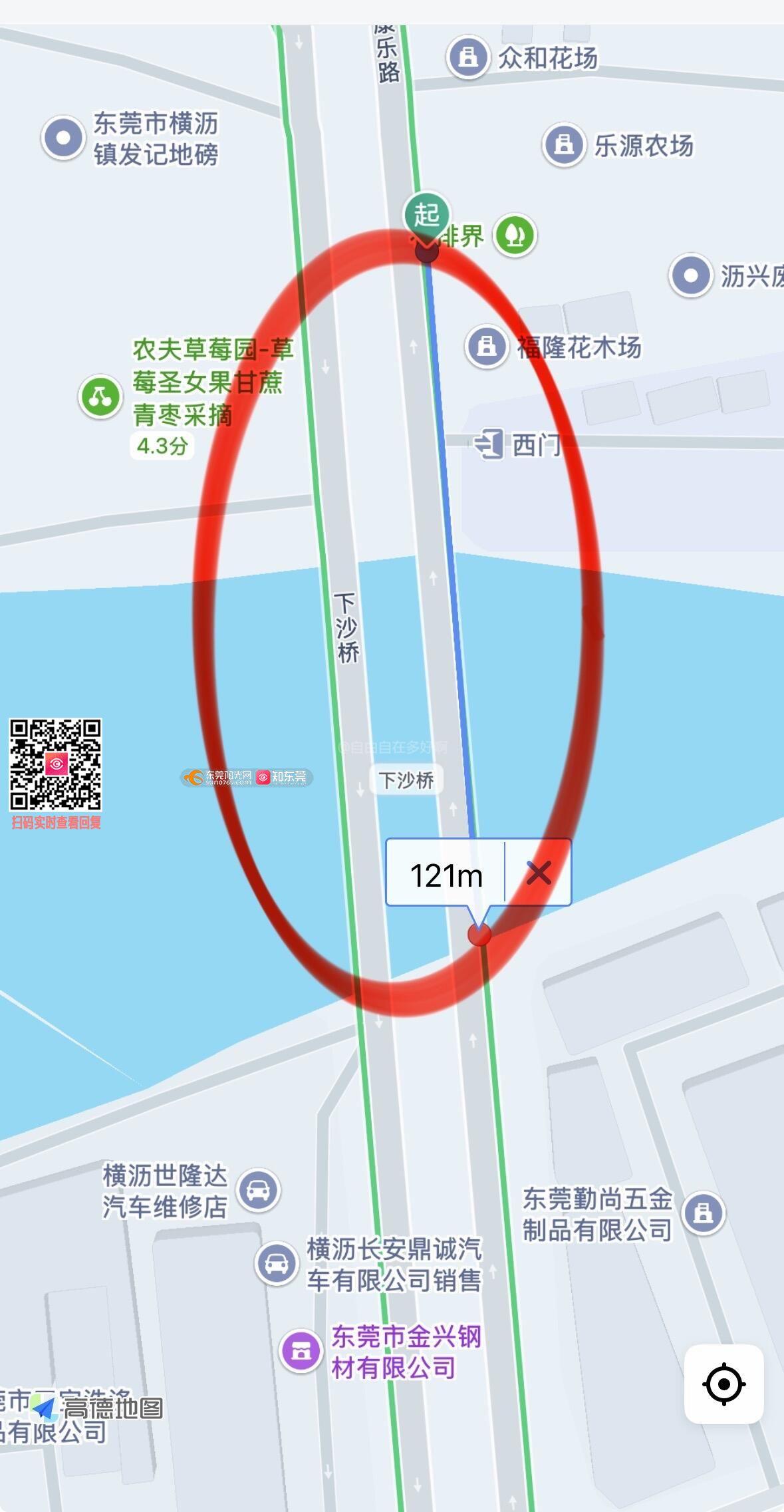
Task: Open 横沥世隆达汽车维修店 marker
Action: 259,1190
